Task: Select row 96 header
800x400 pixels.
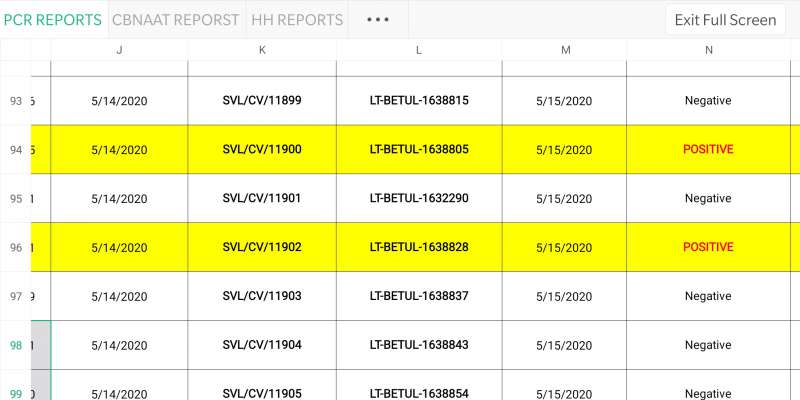Action: click(x=16, y=247)
